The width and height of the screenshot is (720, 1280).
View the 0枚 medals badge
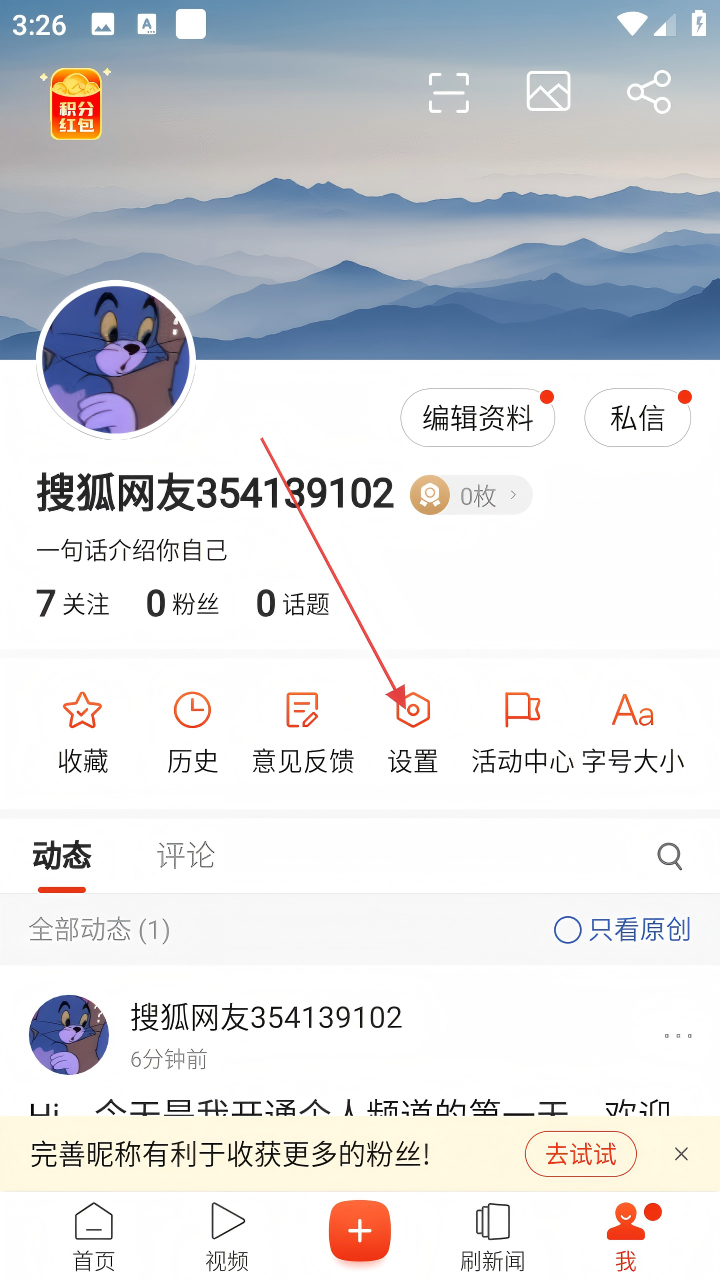click(x=471, y=495)
